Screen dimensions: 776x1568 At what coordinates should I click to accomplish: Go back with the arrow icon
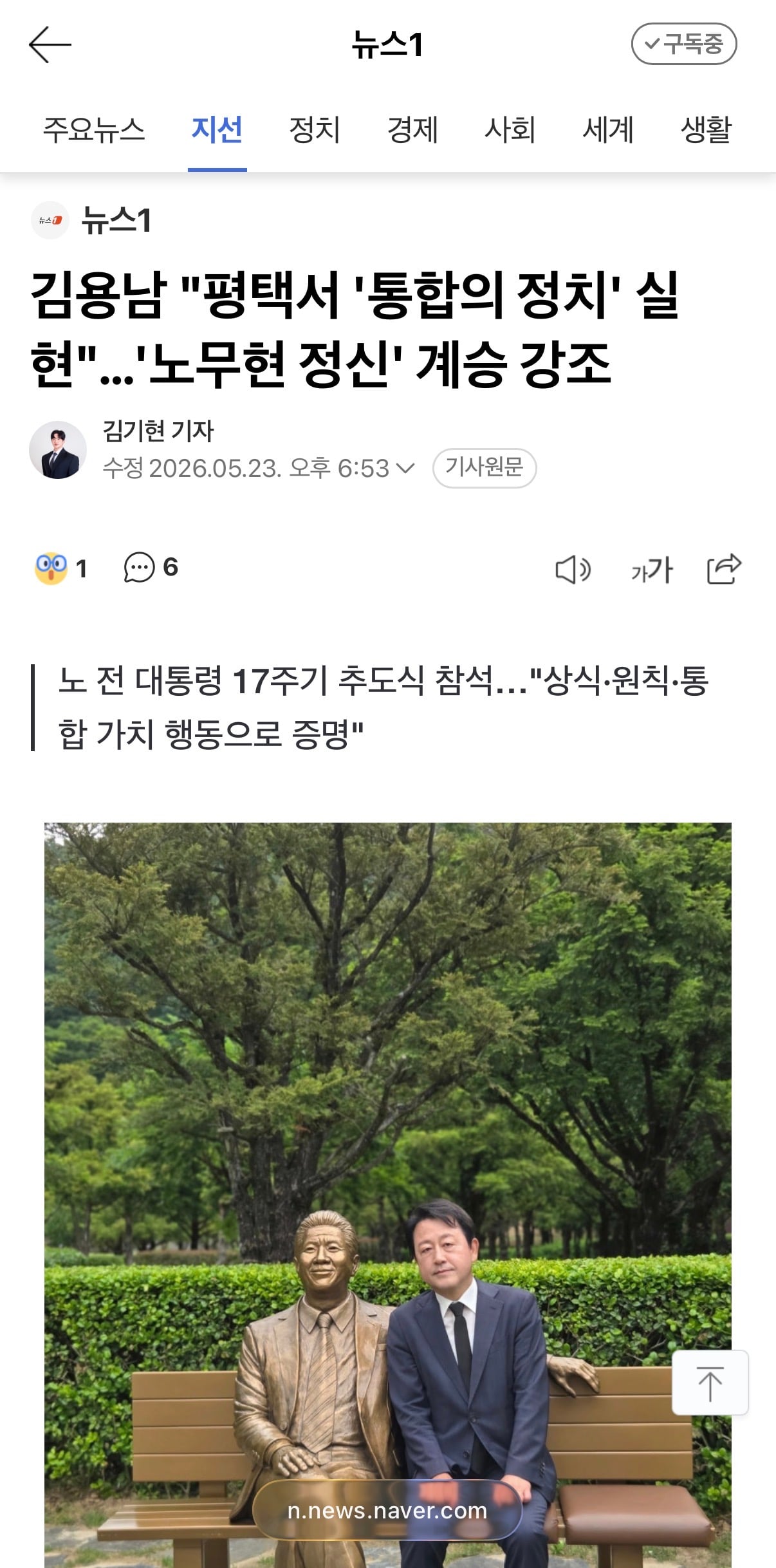pos(50,44)
